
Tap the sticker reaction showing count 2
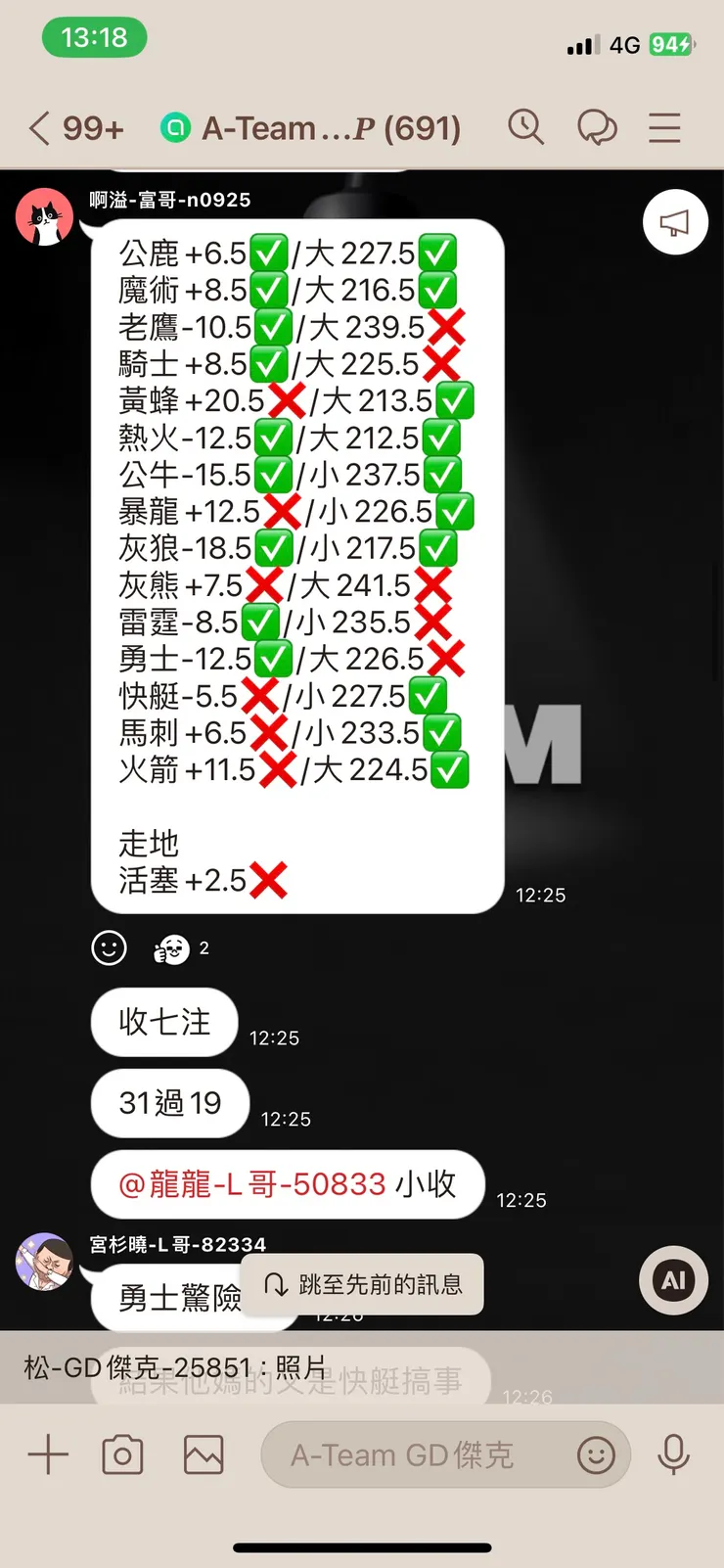coord(172,947)
